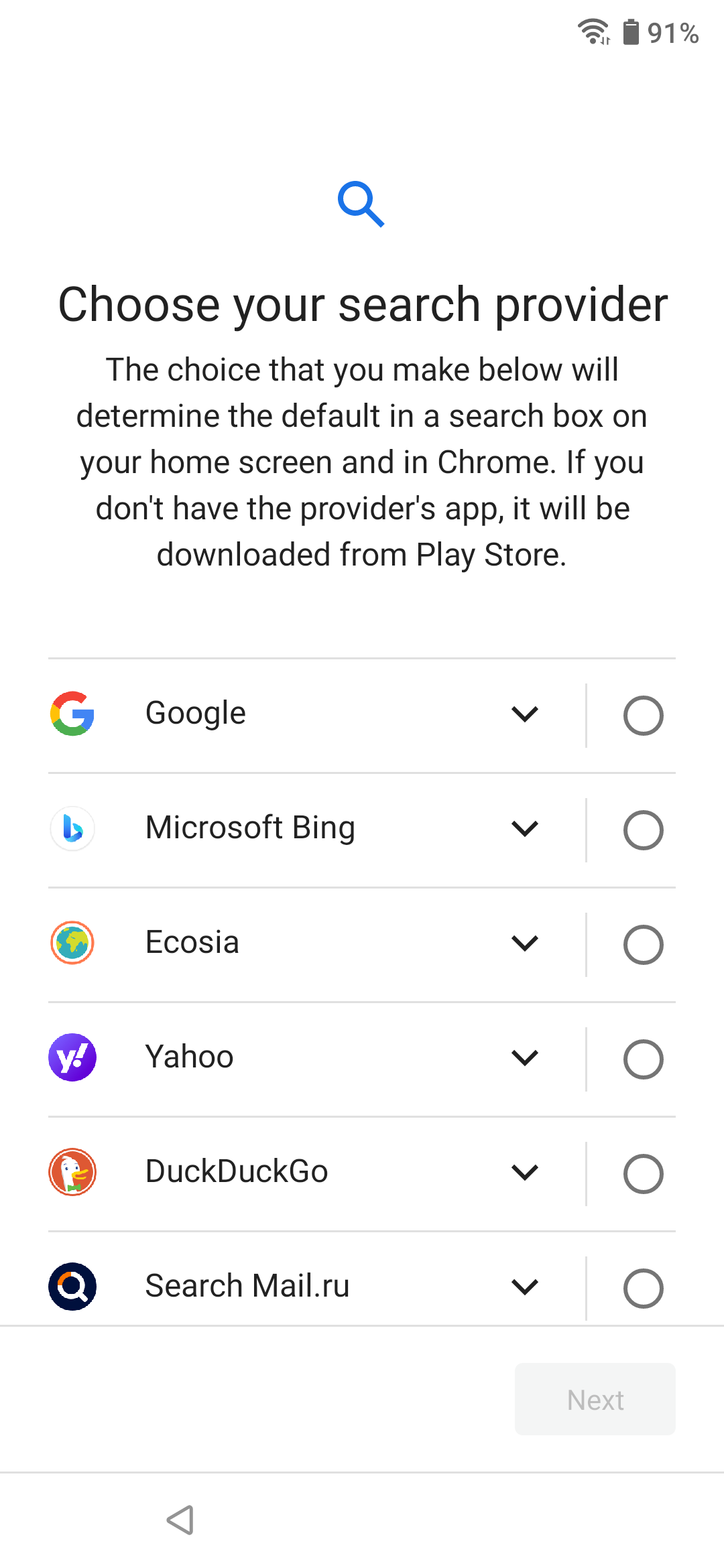Select Google as search provider
This screenshot has width=724, height=1568.
643,716
